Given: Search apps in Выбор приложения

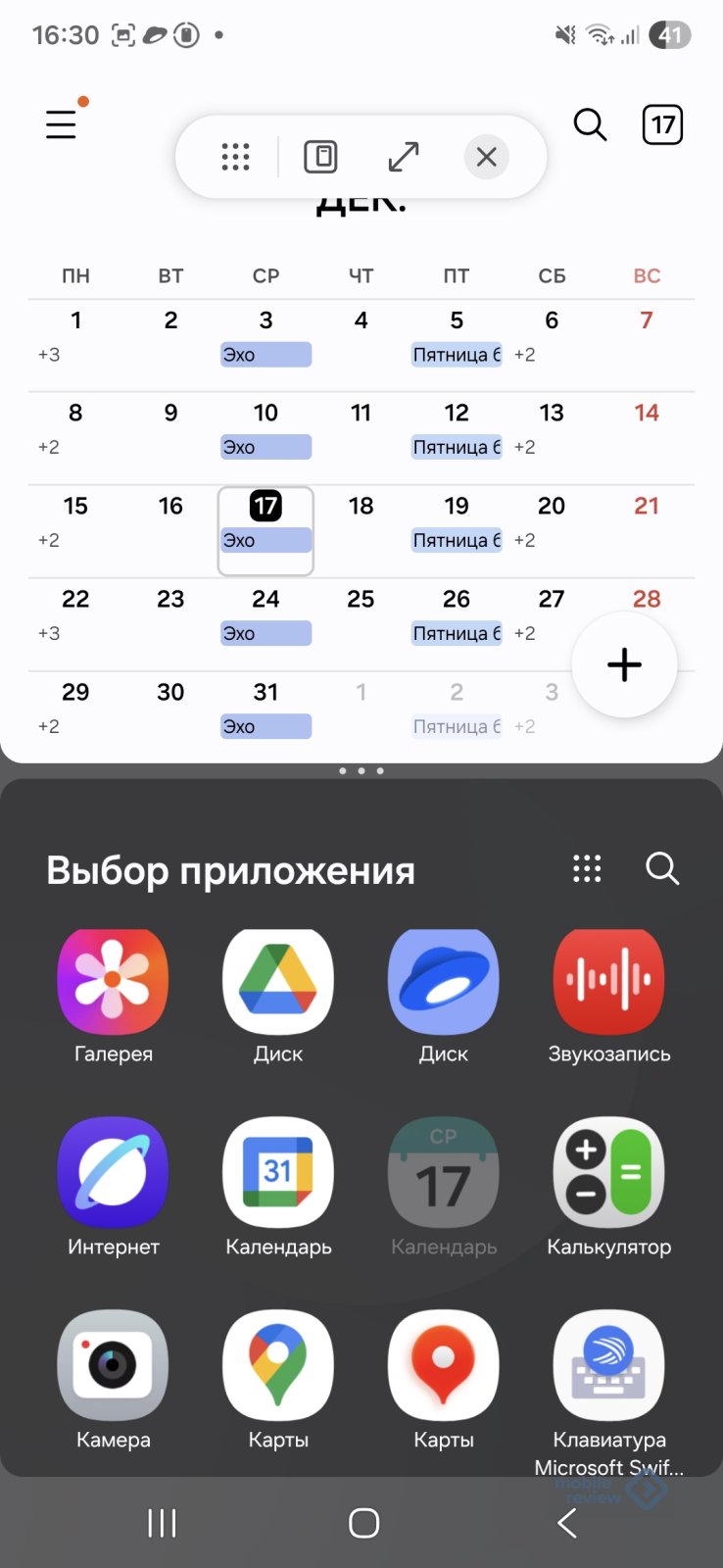Looking at the screenshot, I should point(662,868).
